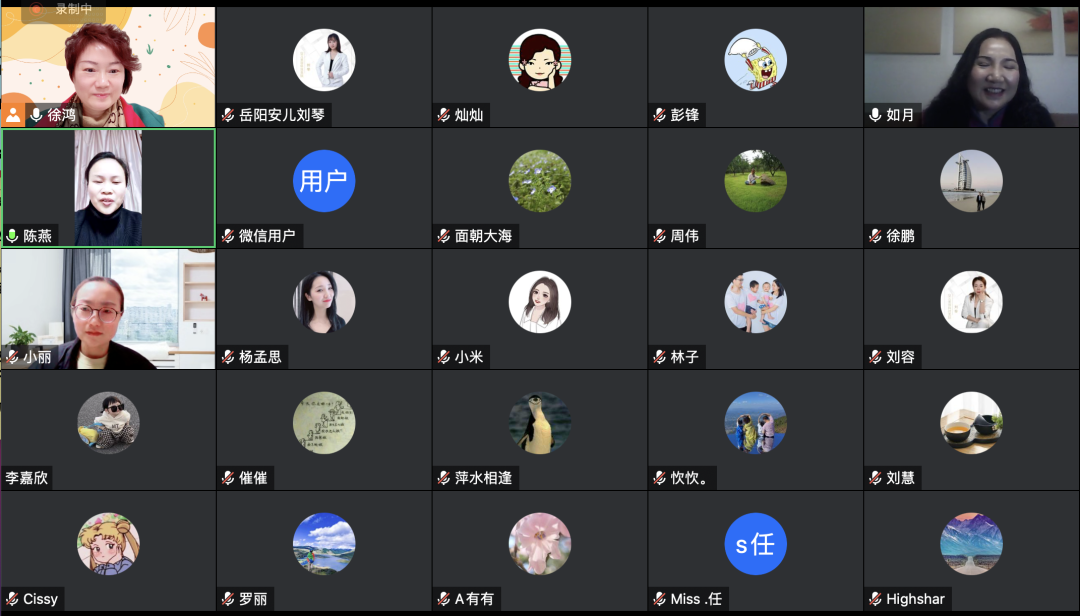Select 灿灿's participant tile
This screenshot has height=616, width=1080.
coord(540,66)
